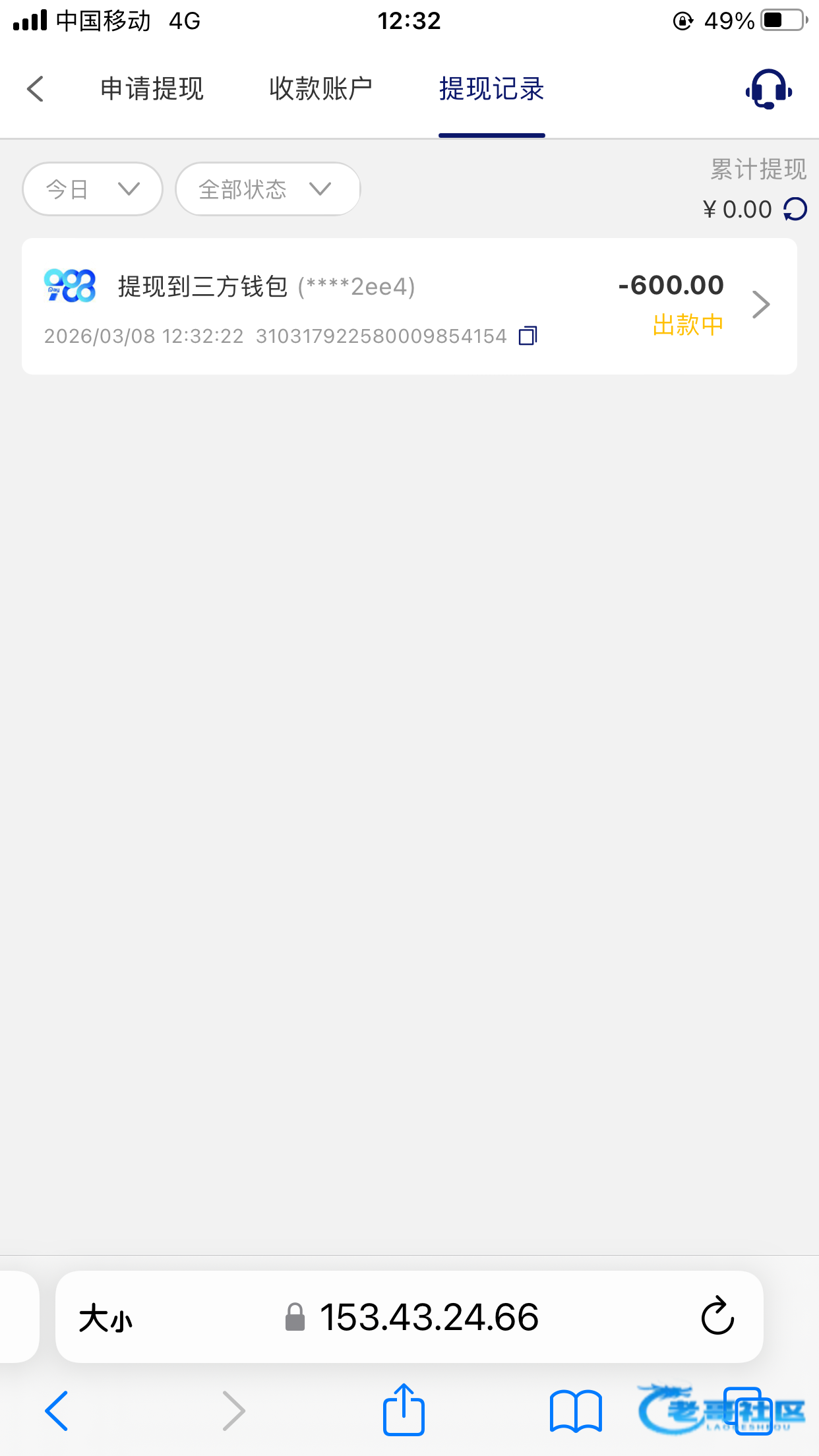Go back using the top-left arrow
The width and height of the screenshot is (819, 1456).
[x=36, y=89]
